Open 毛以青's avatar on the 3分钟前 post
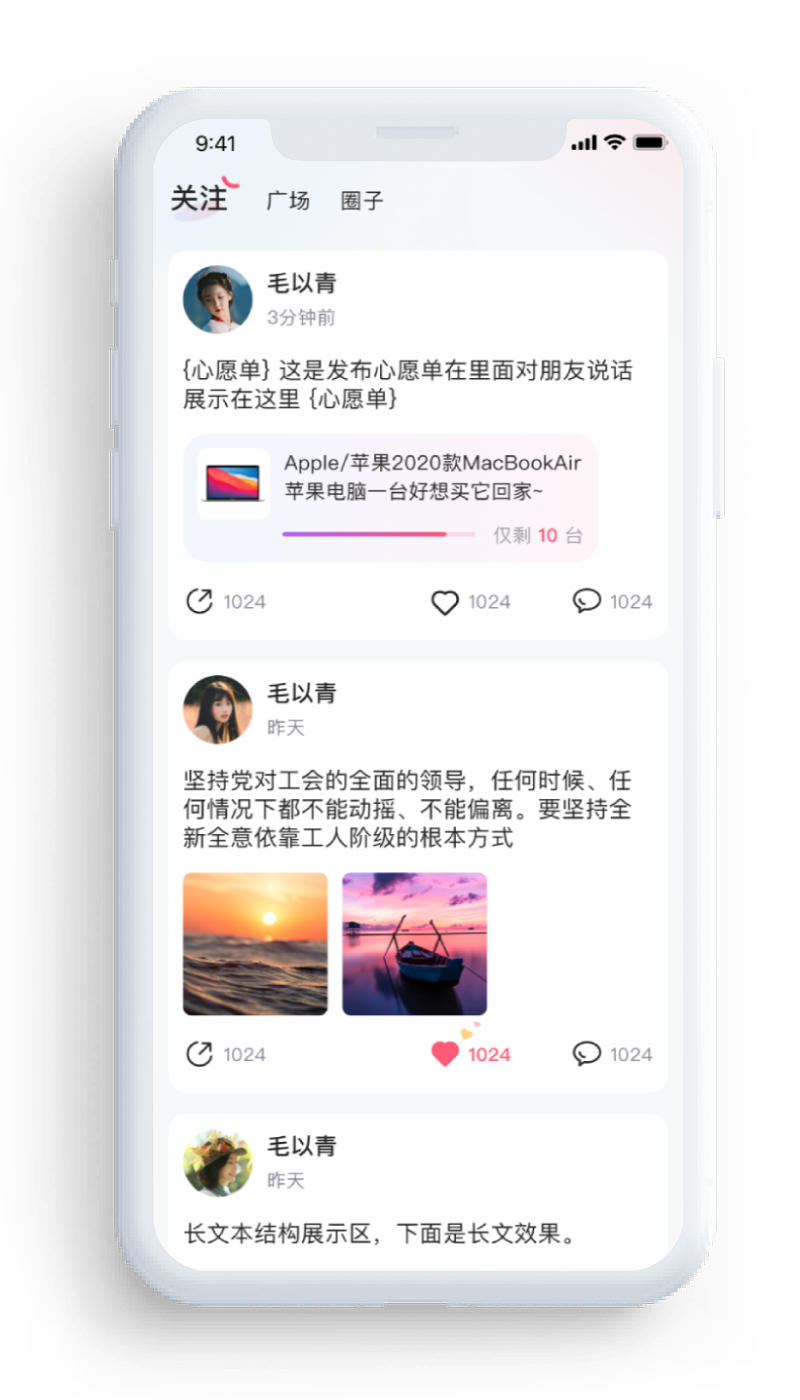800x1400 pixels. (218, 299)
